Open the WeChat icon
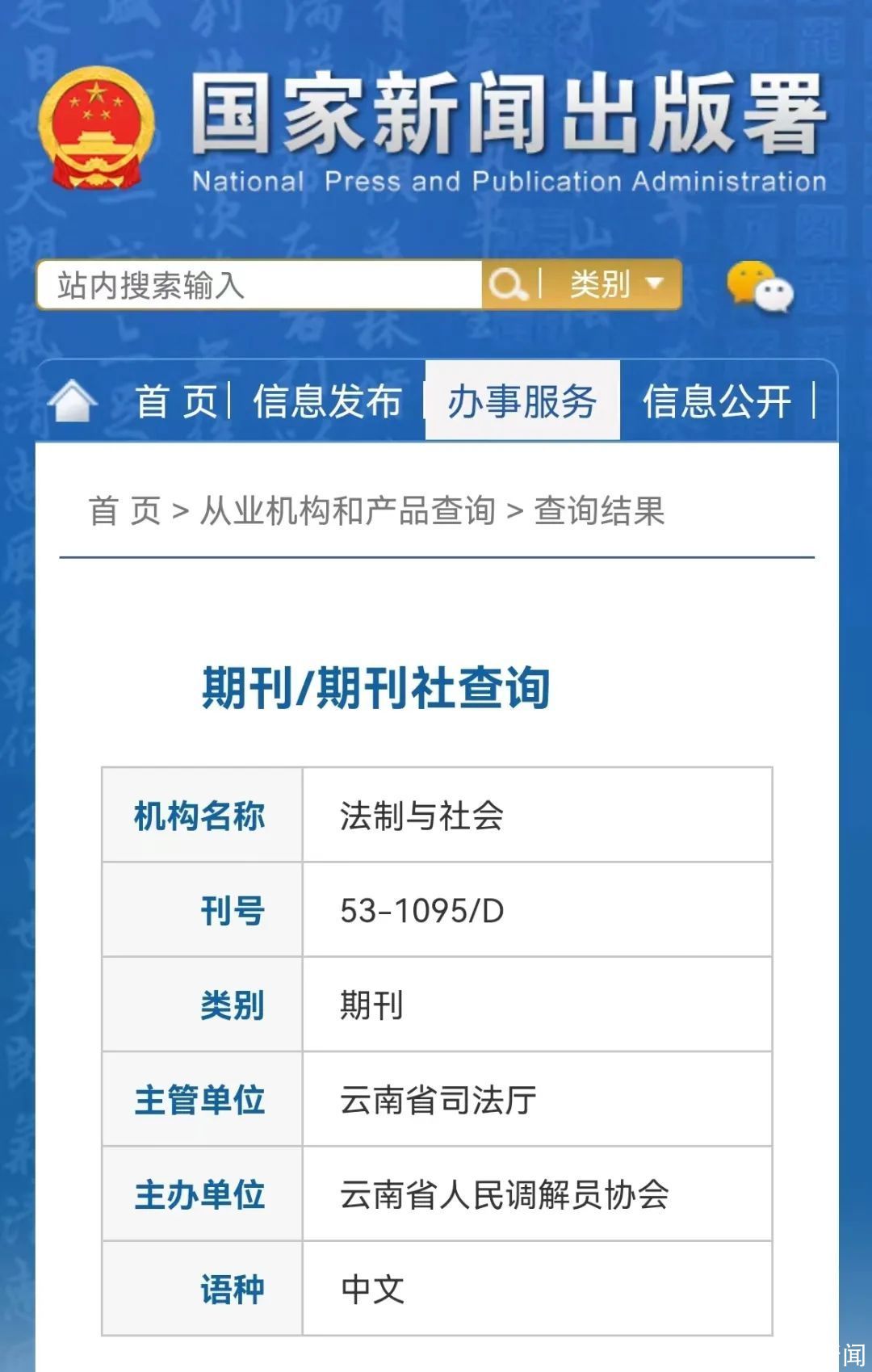Screen dimensions: 872x1372 coord(759,287)
